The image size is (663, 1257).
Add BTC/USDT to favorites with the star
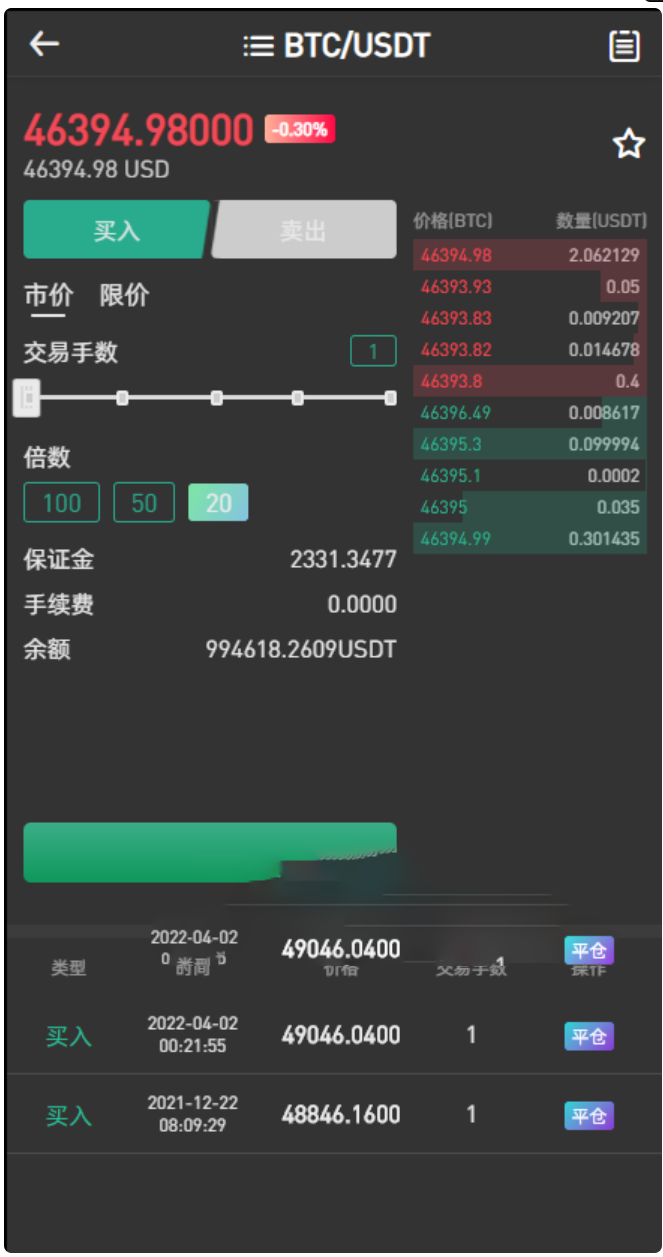[628, 145]
